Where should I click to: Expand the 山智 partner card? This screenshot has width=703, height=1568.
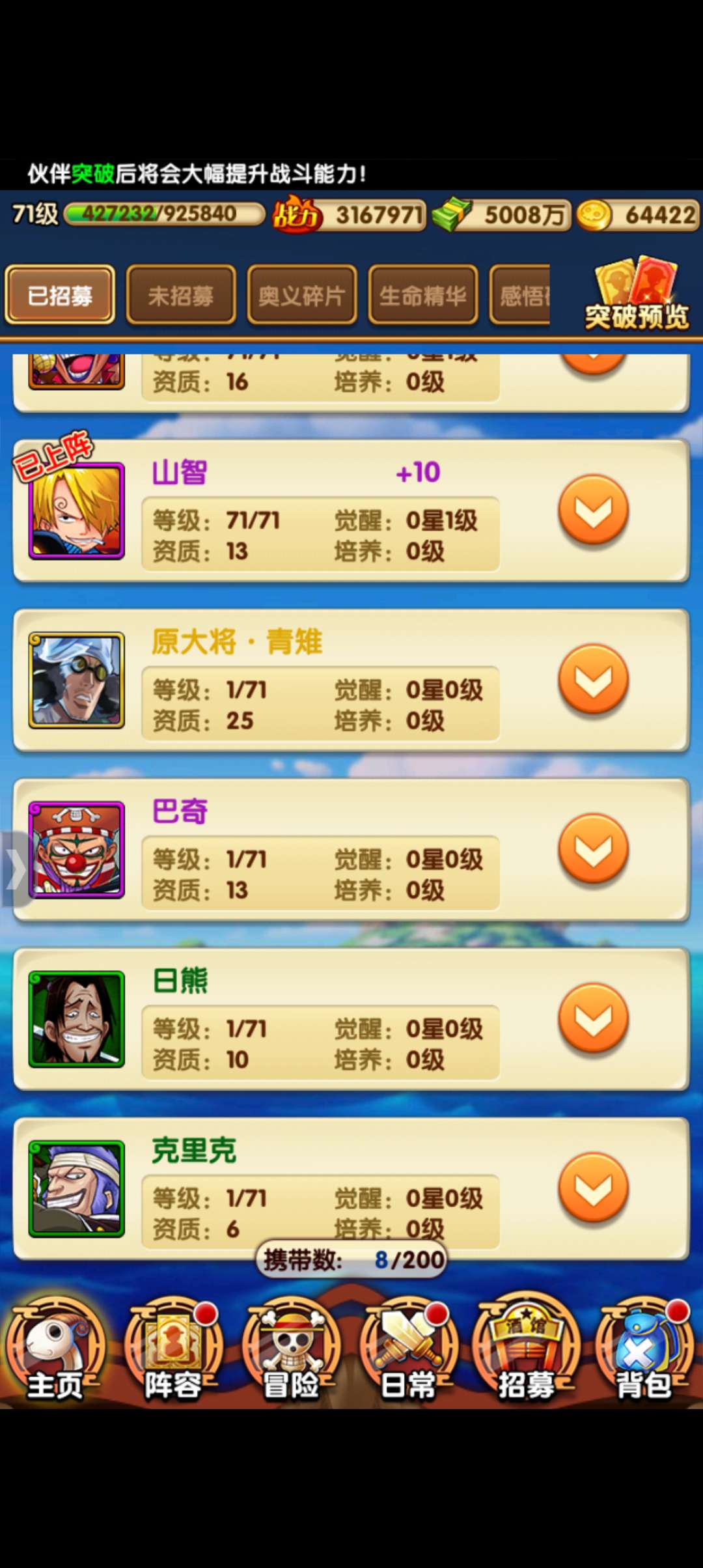[x=593, y=510]
